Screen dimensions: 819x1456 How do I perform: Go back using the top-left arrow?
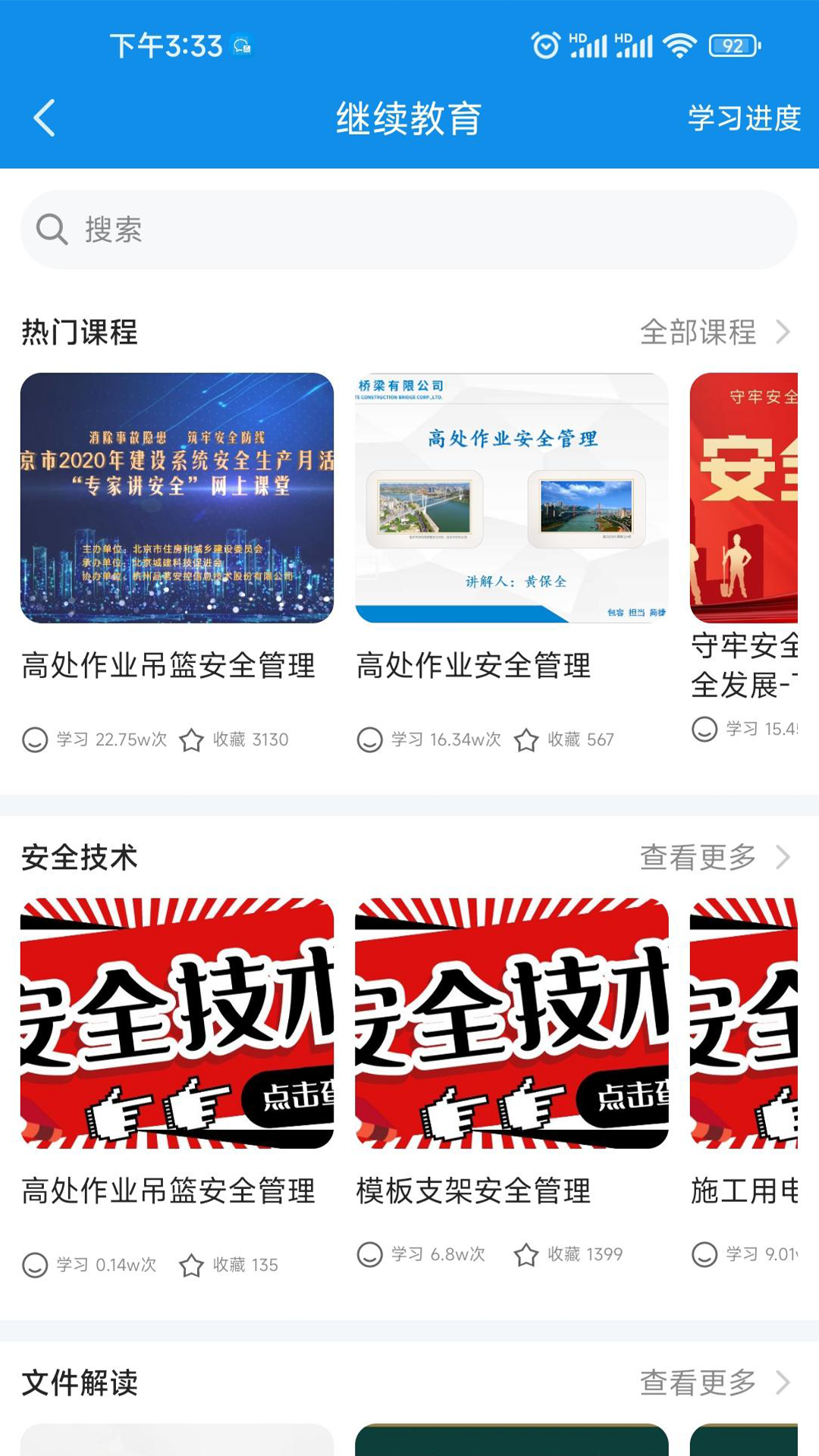click(45, 118)
